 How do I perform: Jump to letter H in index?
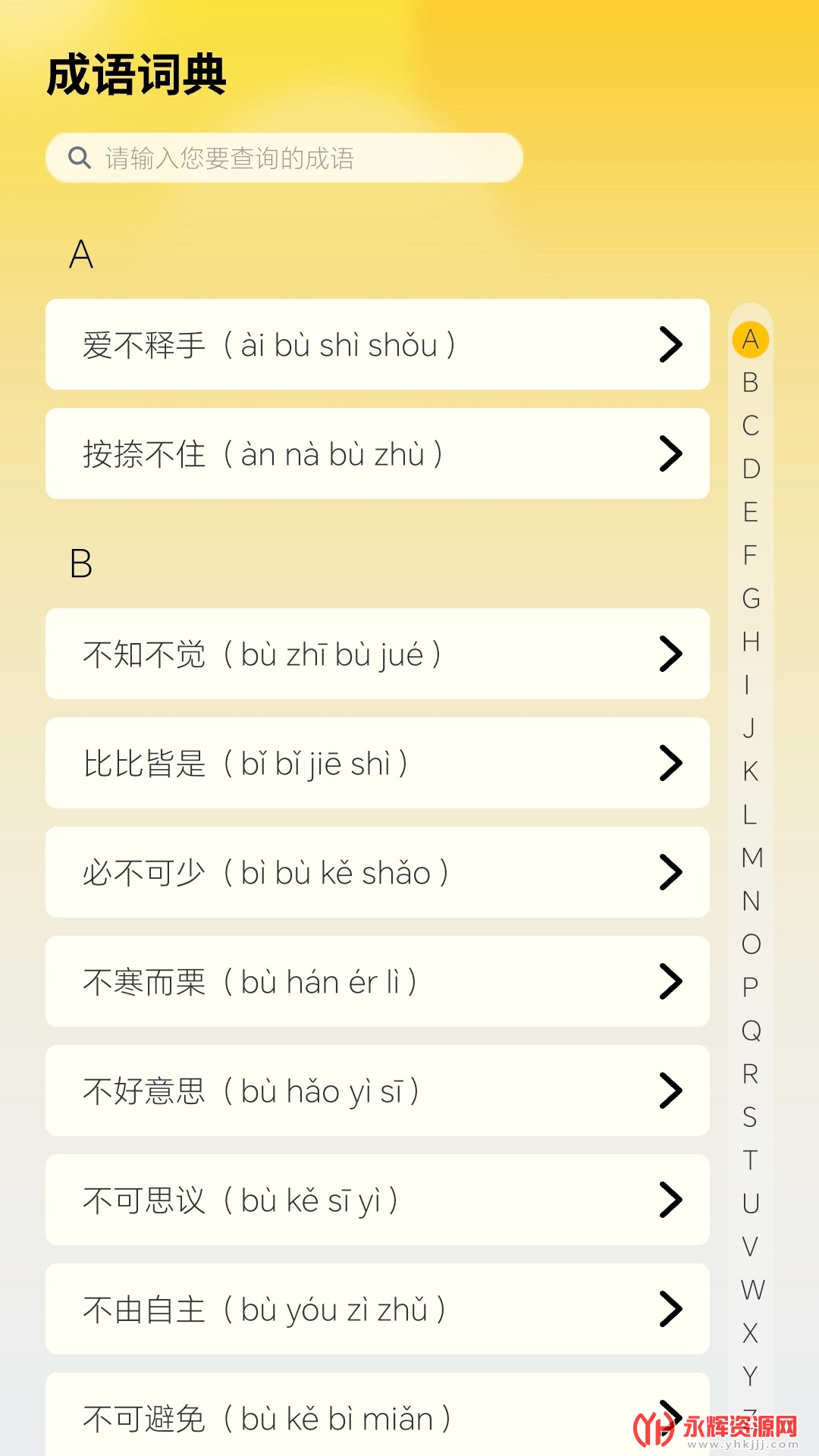[751, 642]
